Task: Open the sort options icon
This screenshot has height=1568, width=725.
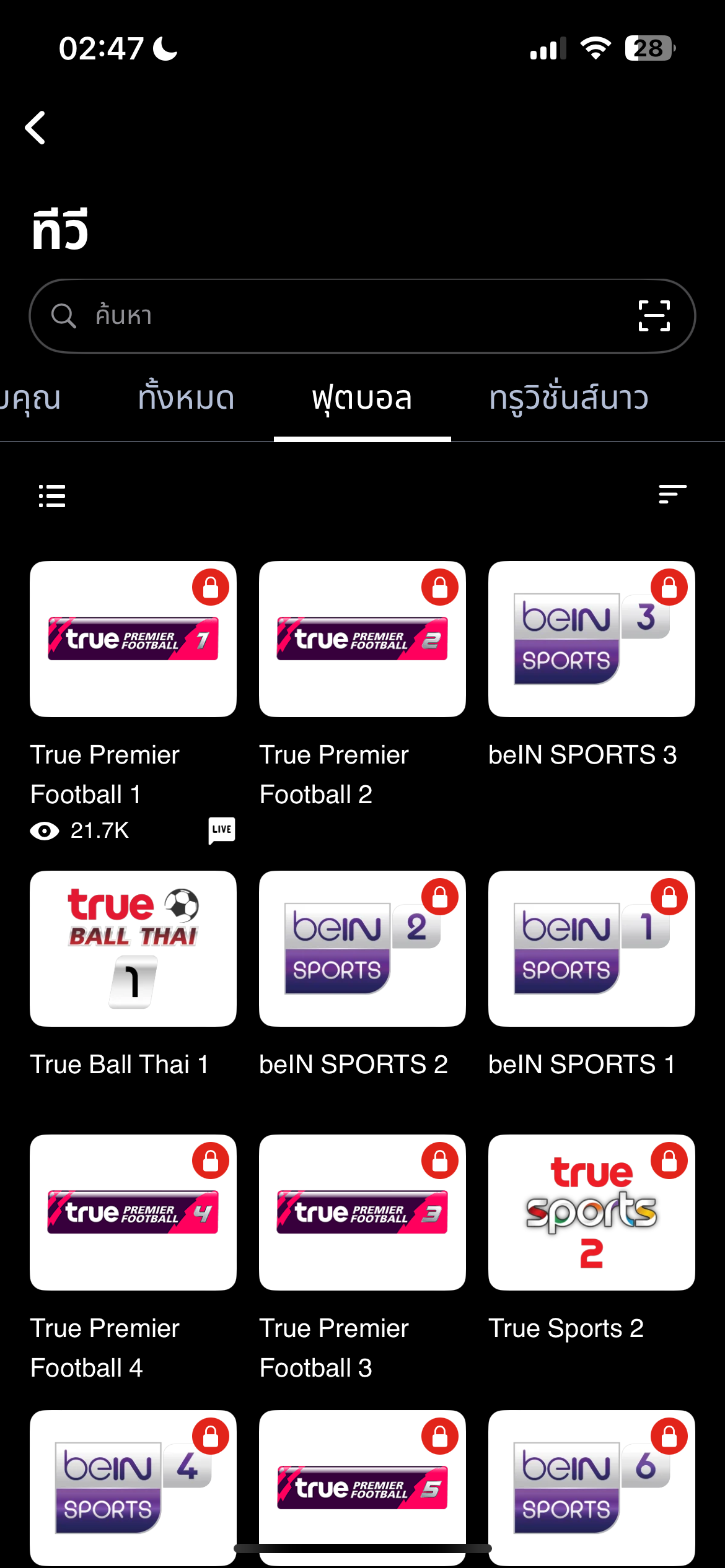Action: [672, 494]
